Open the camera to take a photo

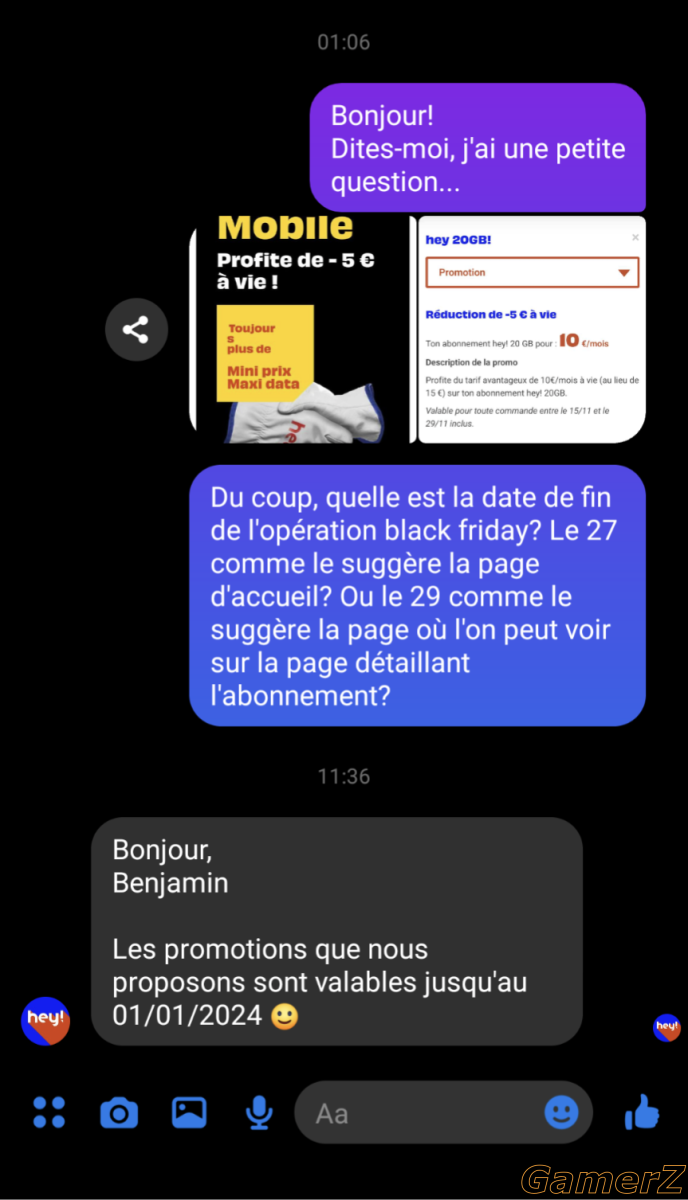pos(119,1112)
